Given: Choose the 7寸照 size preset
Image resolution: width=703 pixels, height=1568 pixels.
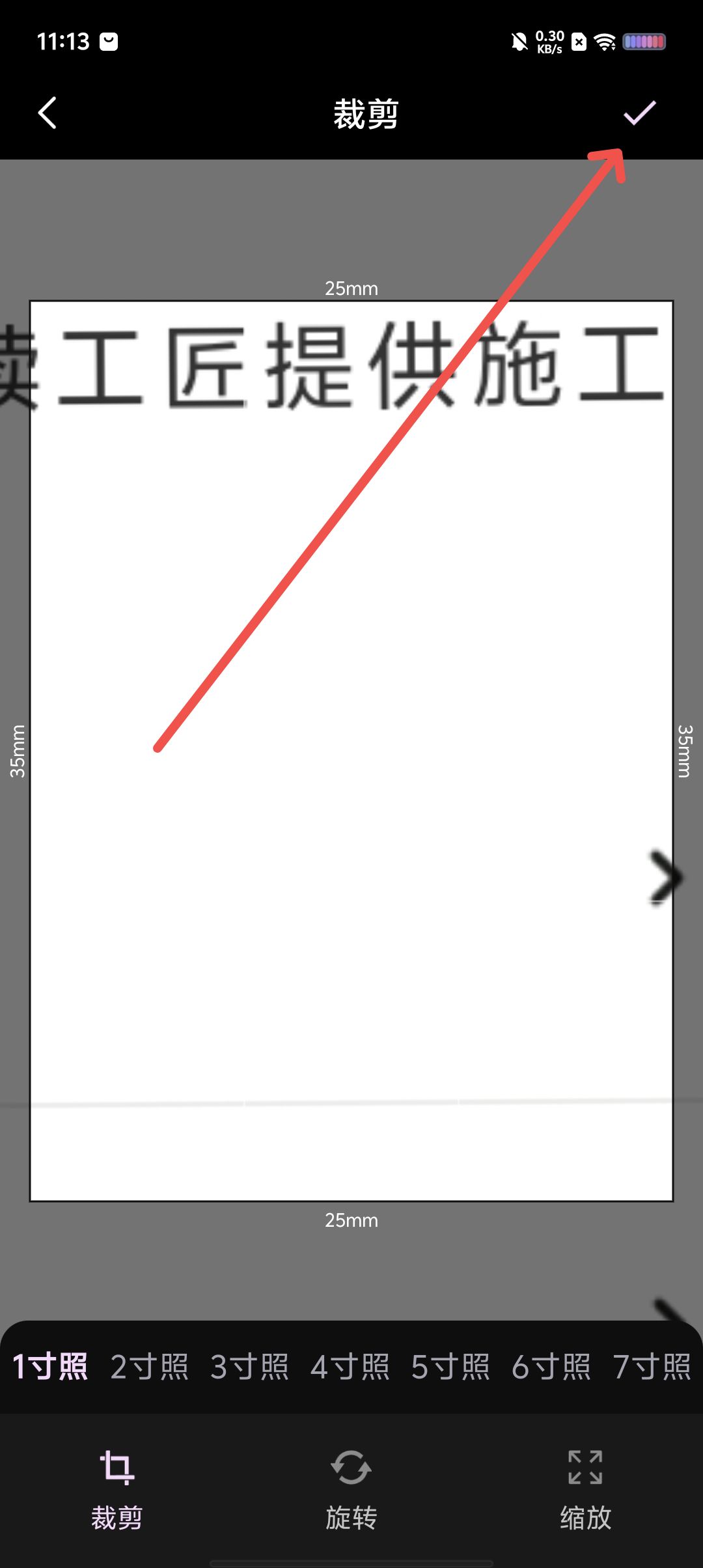Looking at the screenshot, I should pyautogui.click(x=652, y=1367).
